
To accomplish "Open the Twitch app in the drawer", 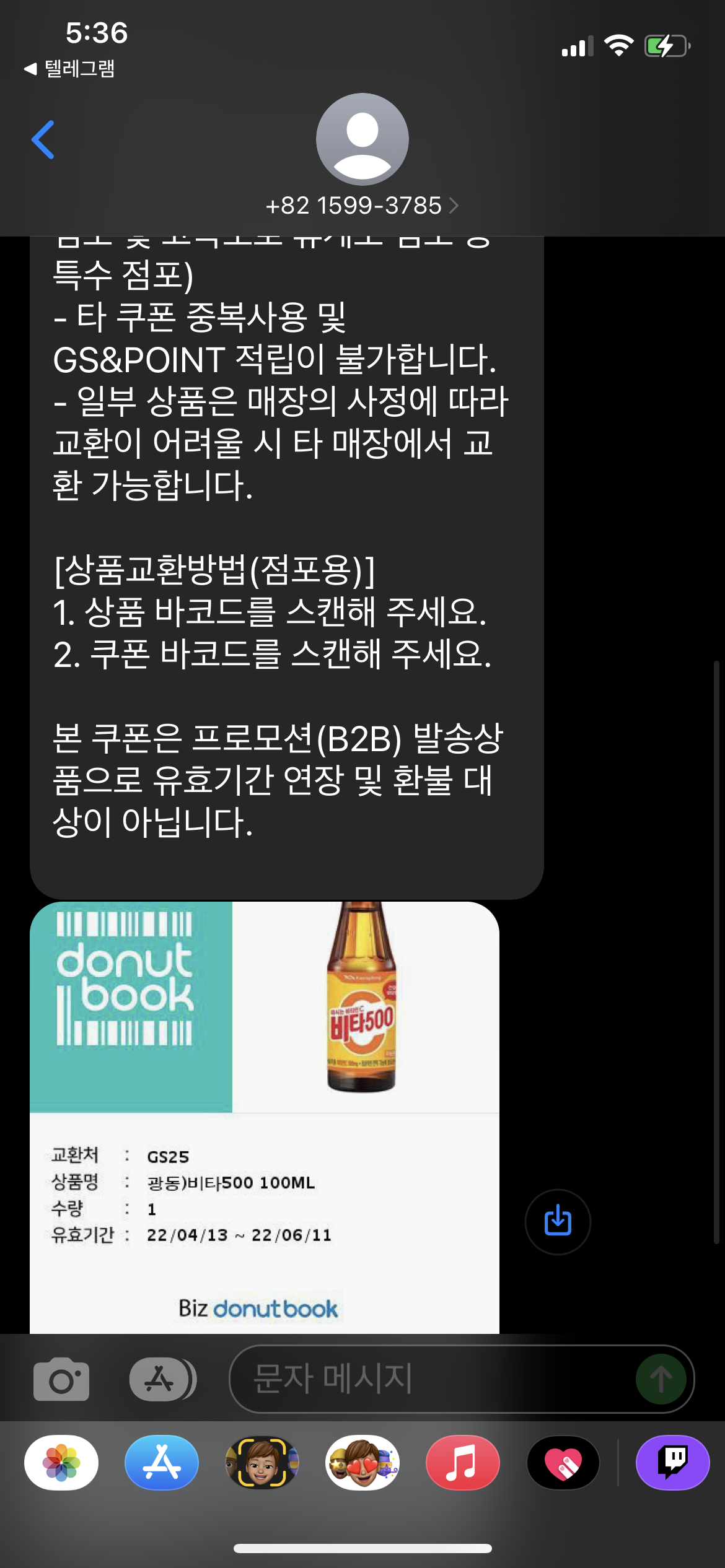I will pos(672,1462).
